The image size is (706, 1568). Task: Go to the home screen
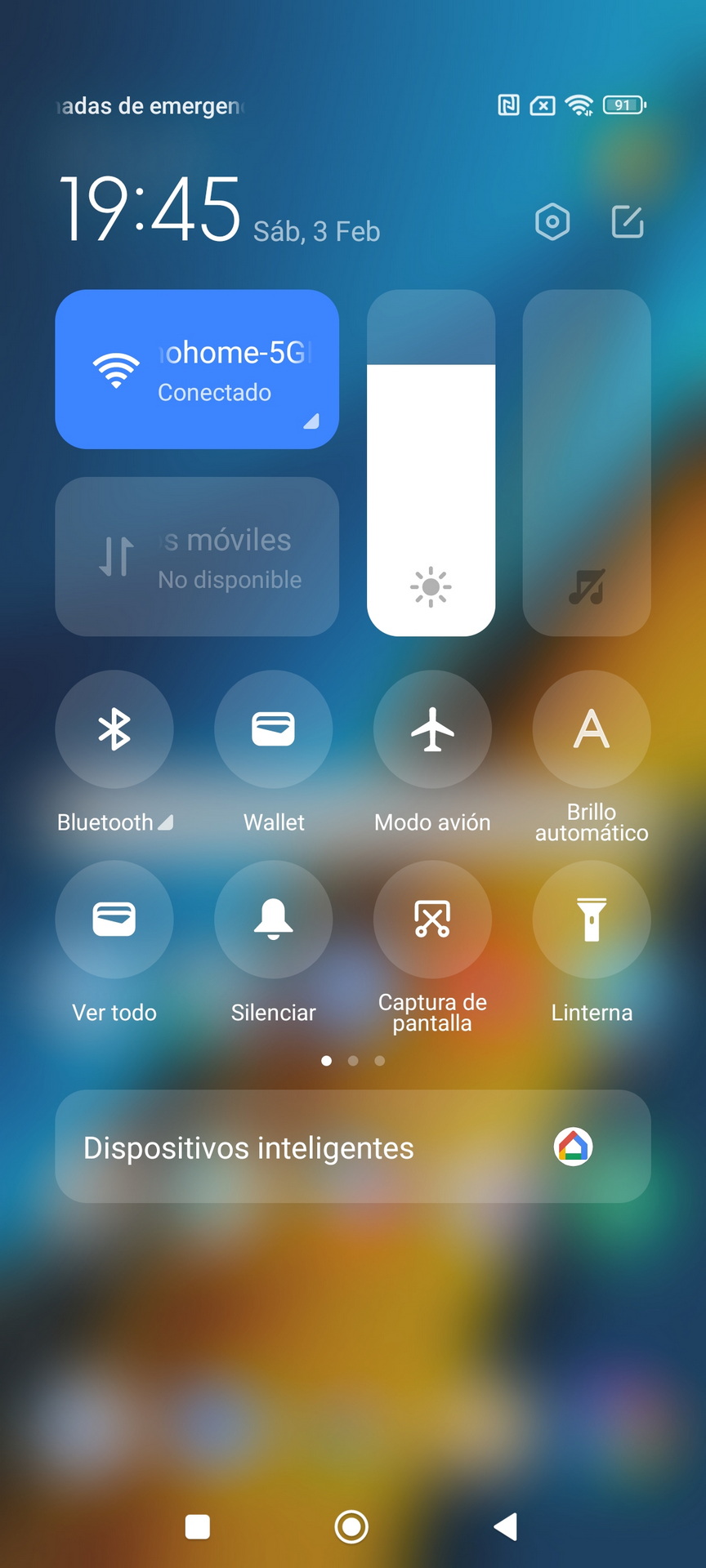click(x=351, y=1526)
